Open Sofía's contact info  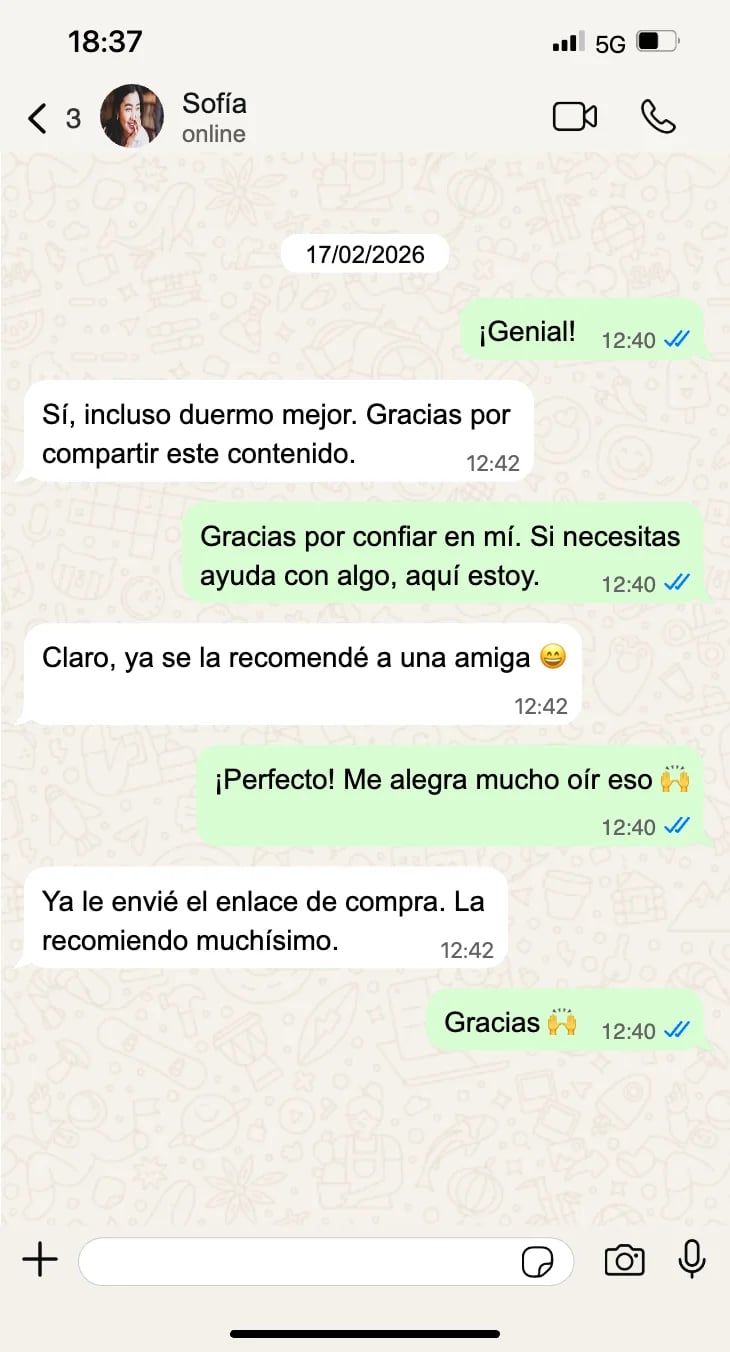tap(214, 117)
